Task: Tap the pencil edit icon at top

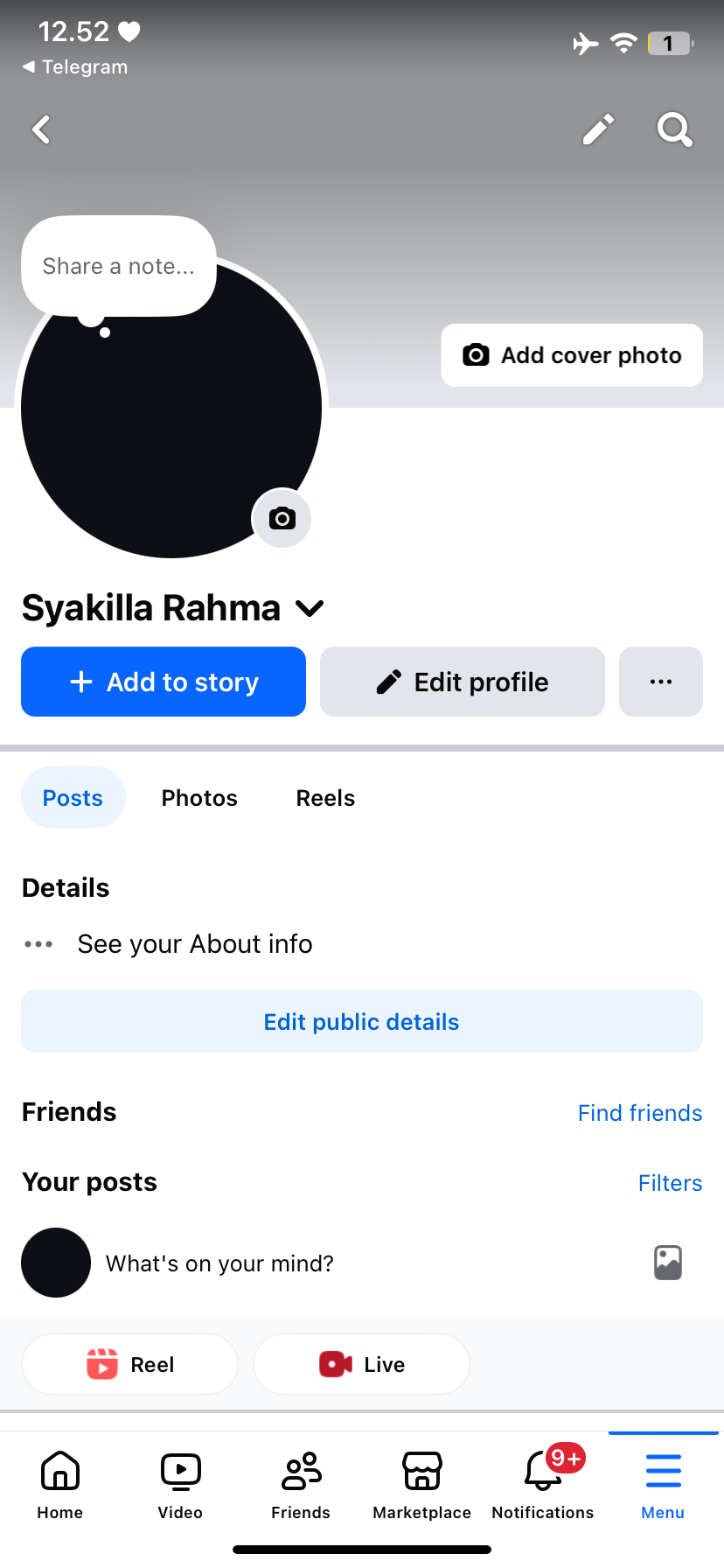Action: coord(598,129)
